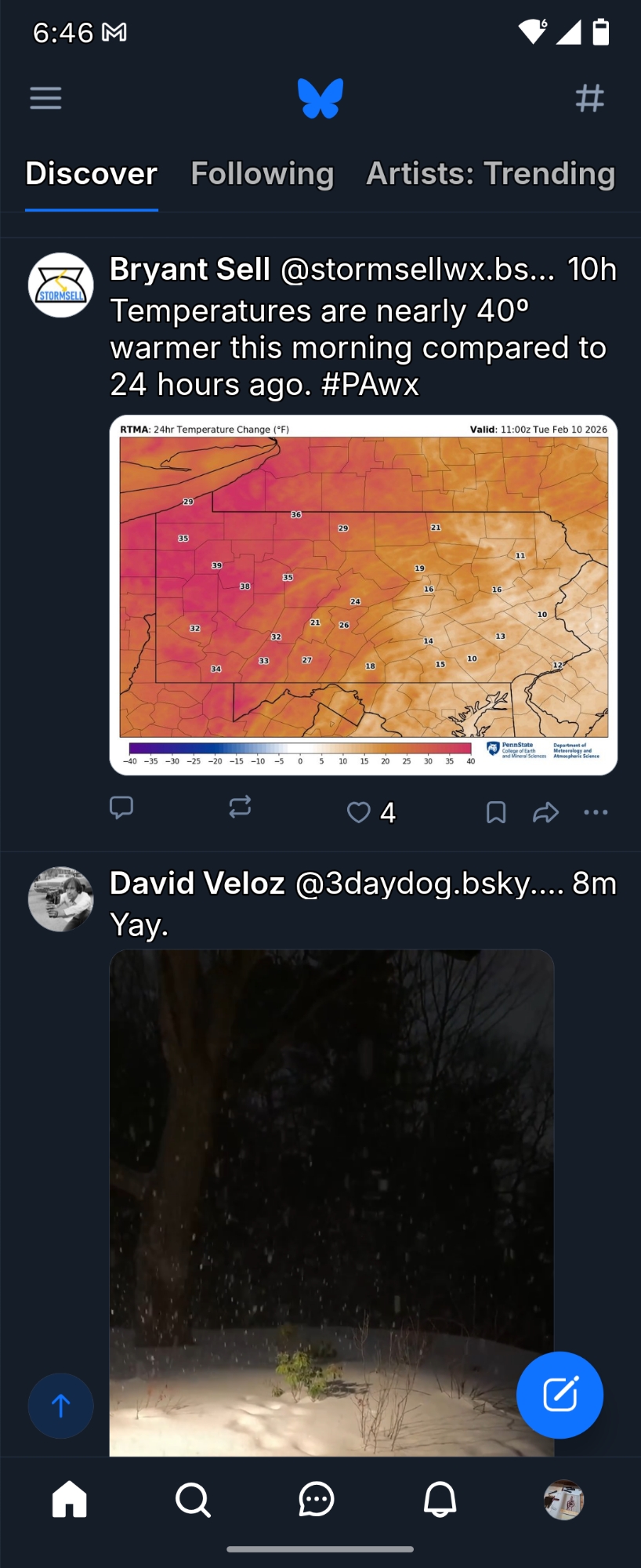Open the notifications bell
Screen dimensions: 641x1568
tap(440, 1500)
